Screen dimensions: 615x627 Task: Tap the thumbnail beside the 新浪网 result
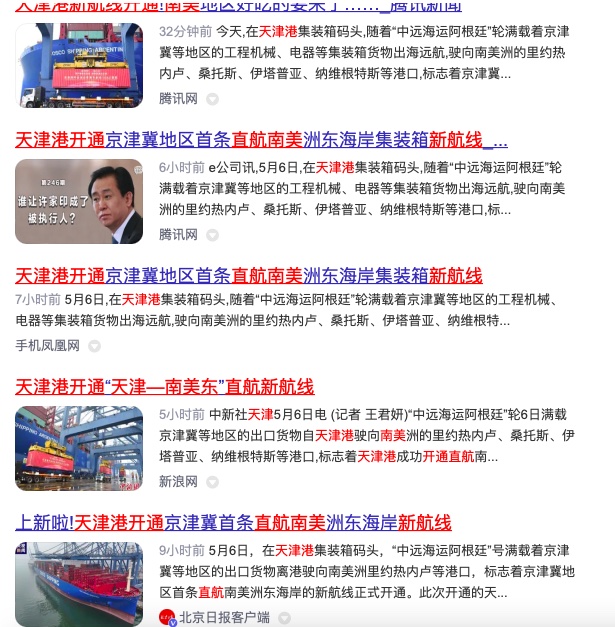[79, 447]
